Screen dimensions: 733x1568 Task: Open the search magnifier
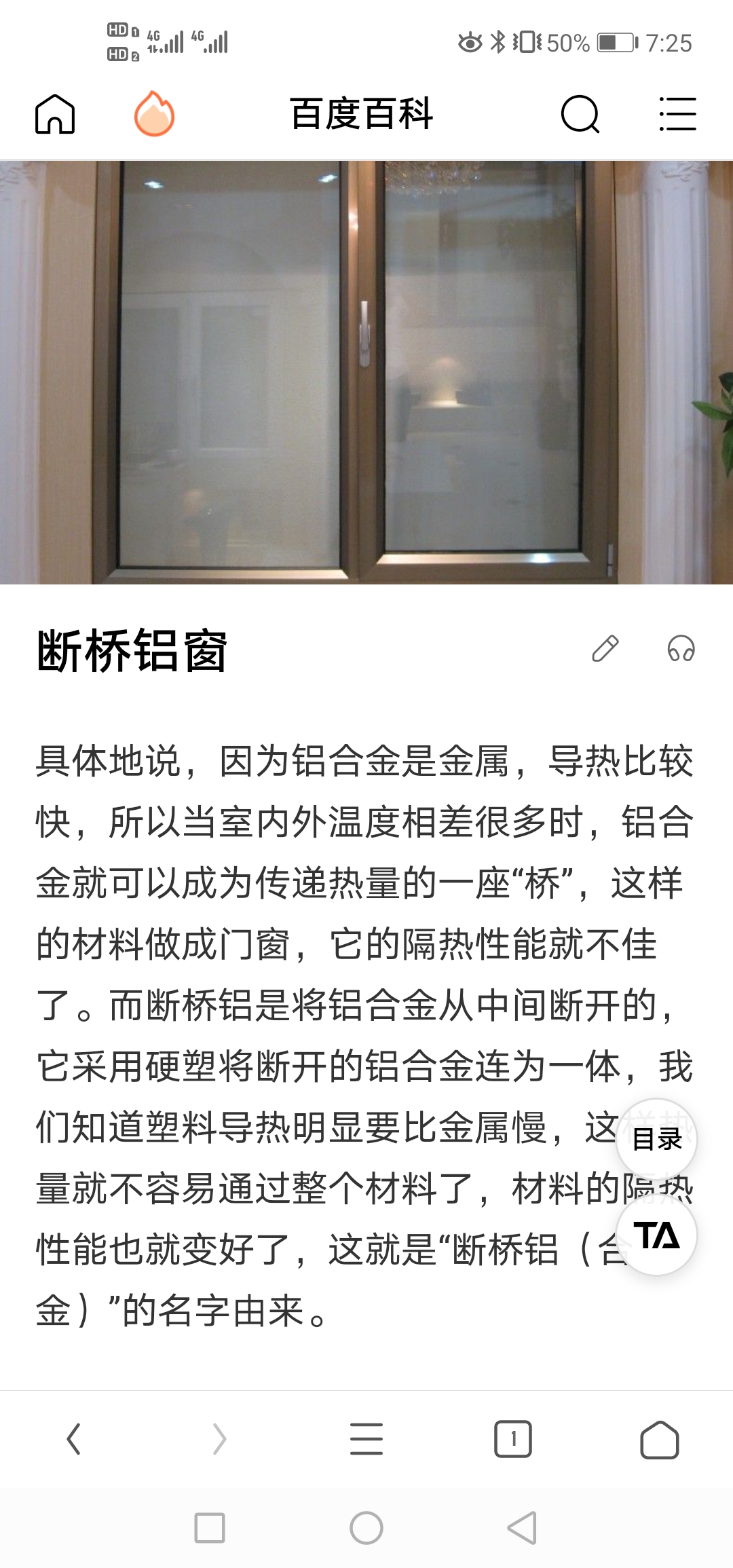click(x=580, y=114)
